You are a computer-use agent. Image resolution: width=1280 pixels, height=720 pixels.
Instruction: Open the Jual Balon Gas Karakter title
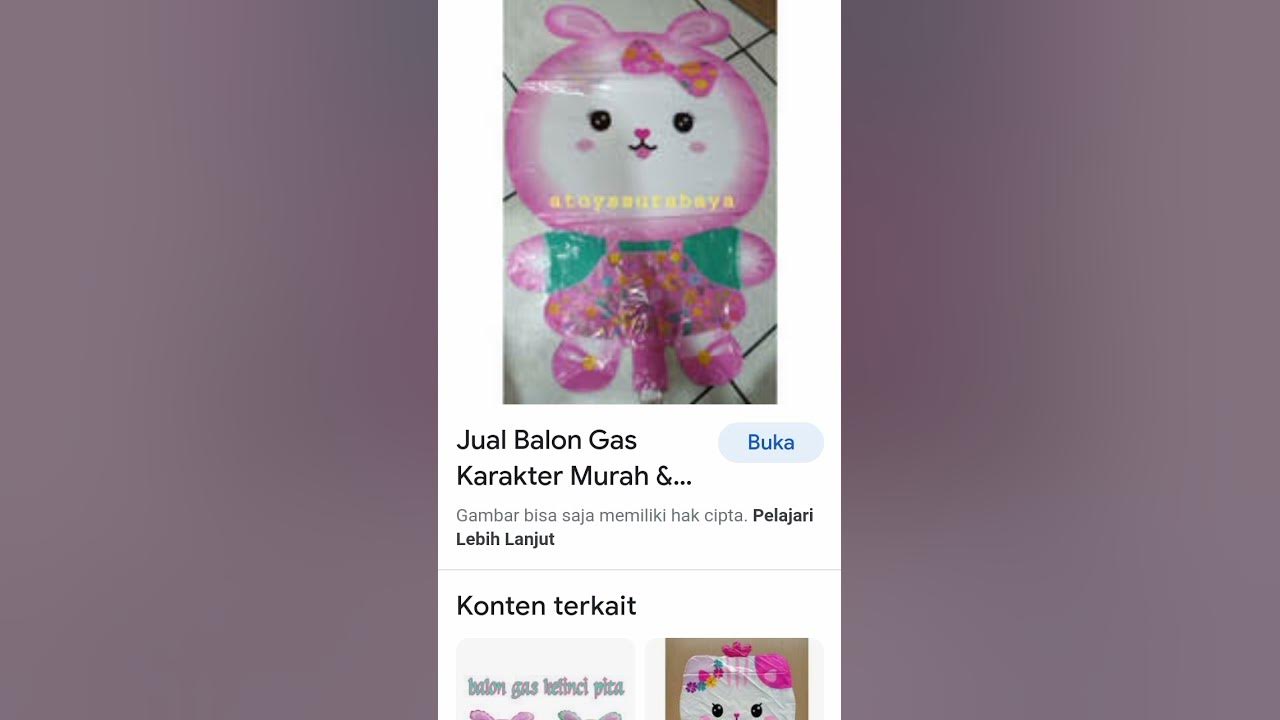click(573, 458)
